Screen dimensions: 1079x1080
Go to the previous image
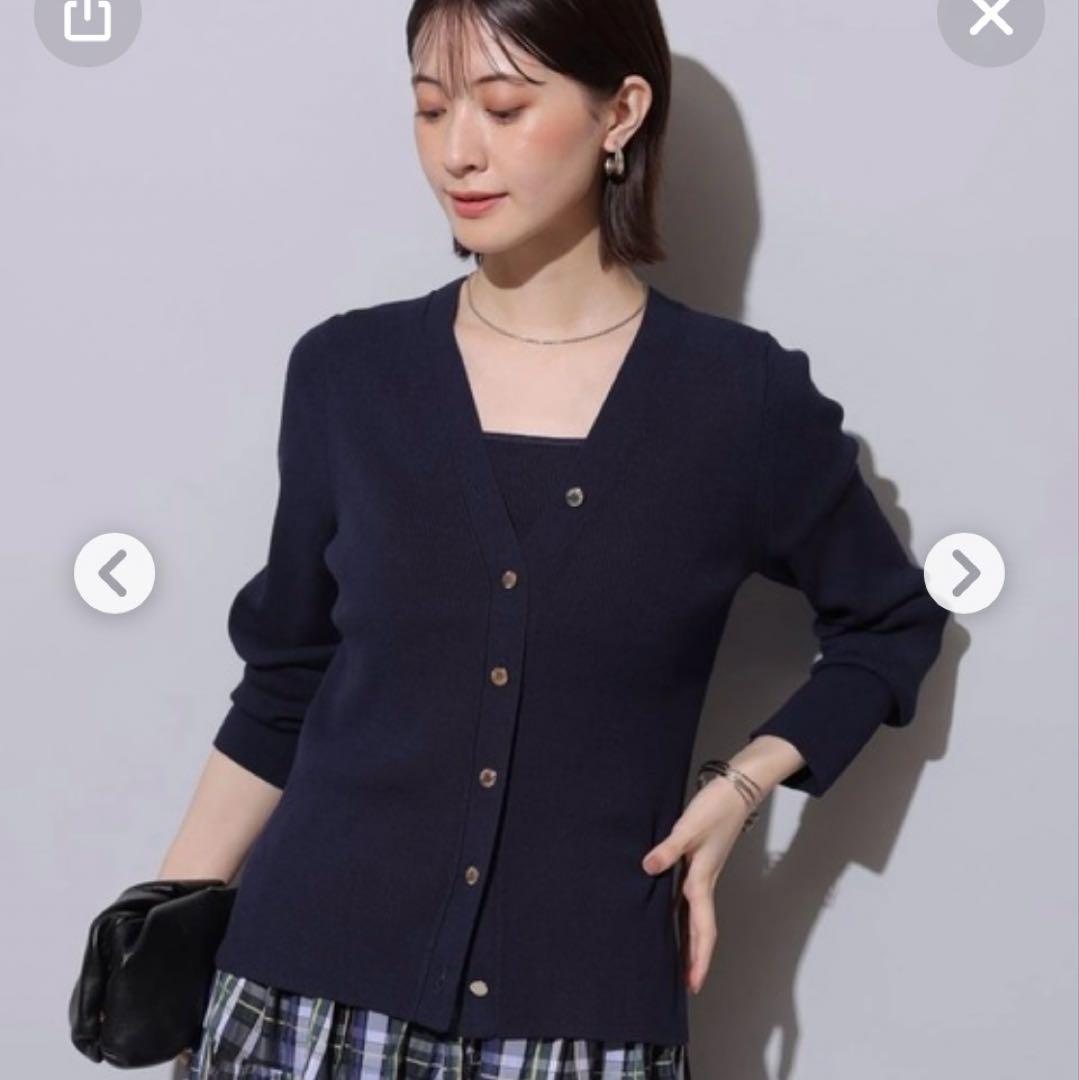pyautogui.click(x=114, y=573)
